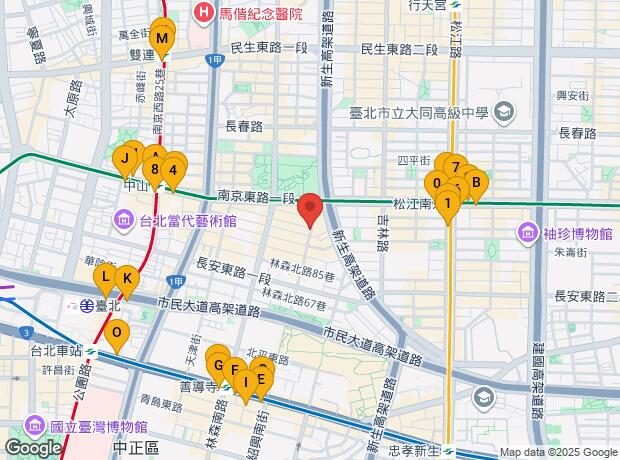The height and width of the screenshot is (460, 620).
Task: Select the marker labeled J
Action: coord(125,158)
